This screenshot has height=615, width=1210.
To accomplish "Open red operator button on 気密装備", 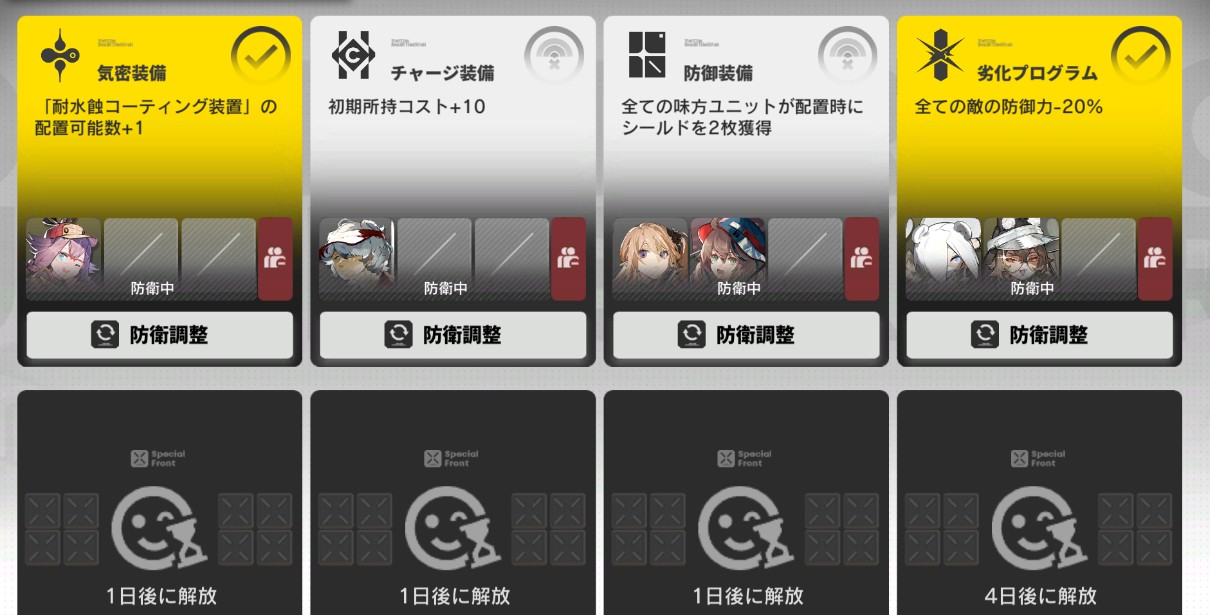I will click(x=275, y=258).
